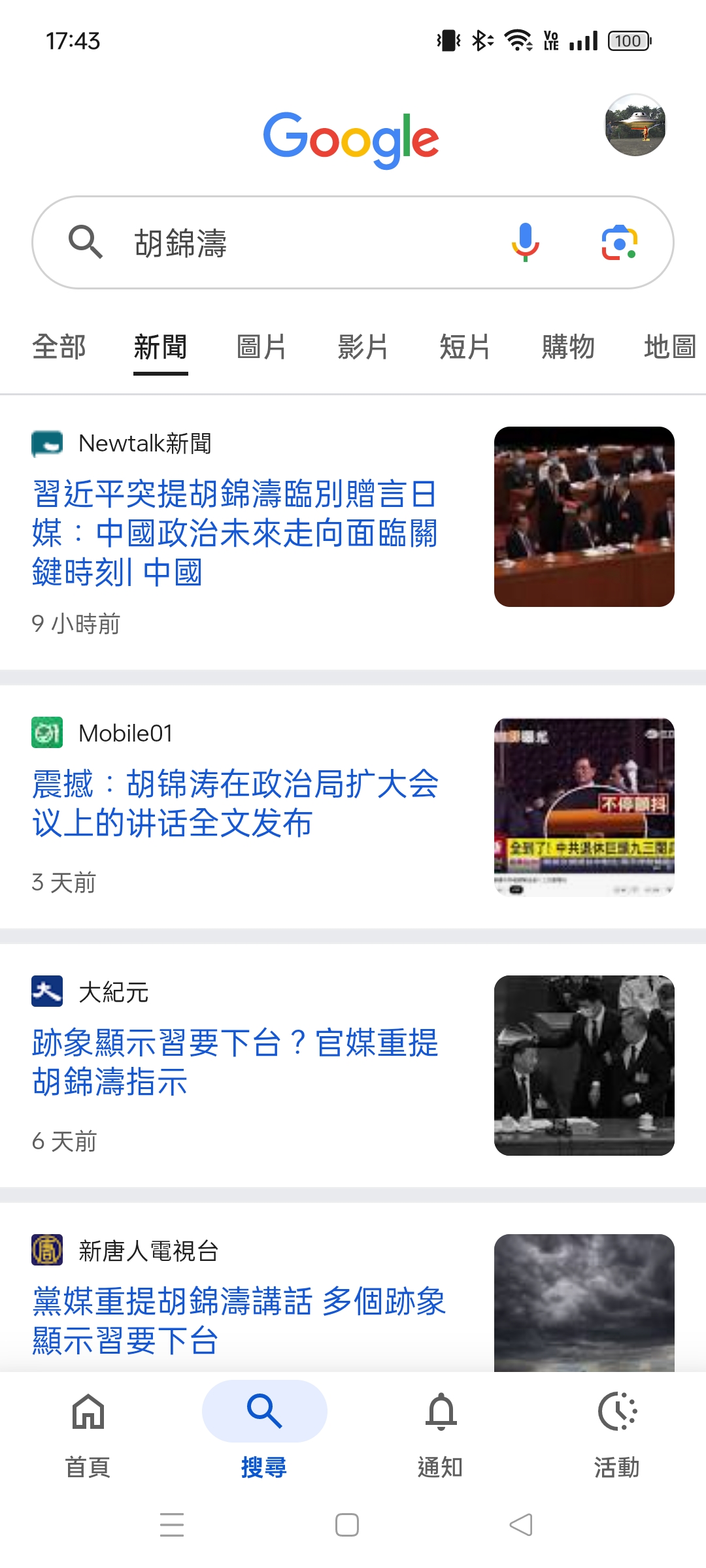Viewport: 706px width, 1568px height.
Task: Start voice search with the microphone
Action: pyautogui.click(x=525, y=242)
